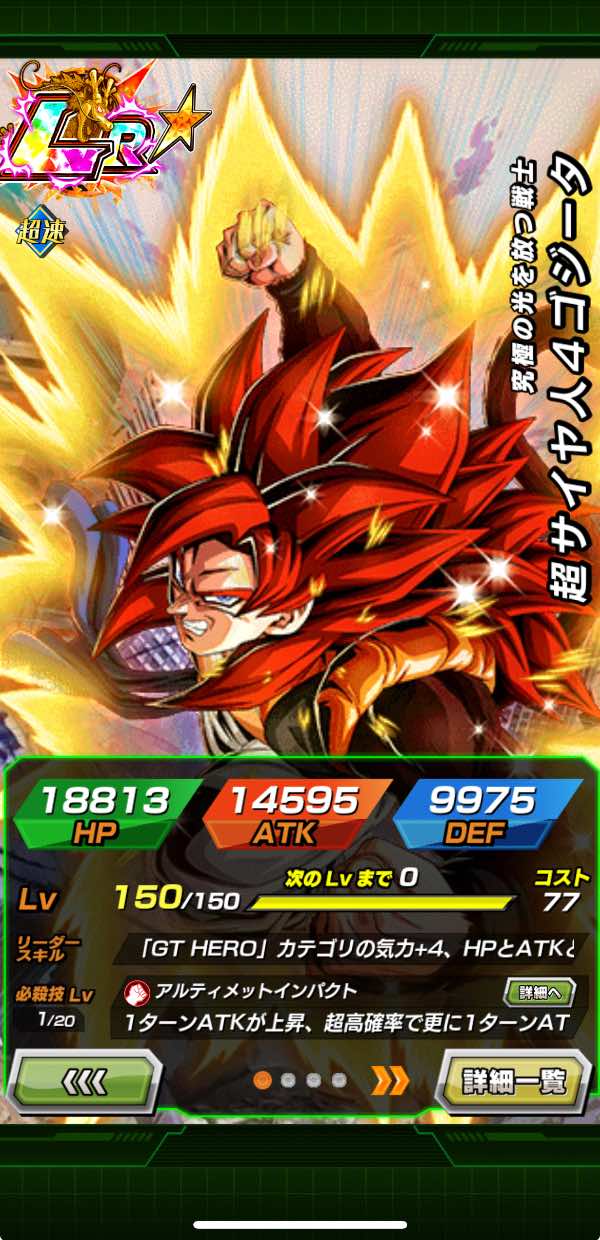600x1240 pixels.
Task: Go to next page with orange arrows
Action: 390,1080
